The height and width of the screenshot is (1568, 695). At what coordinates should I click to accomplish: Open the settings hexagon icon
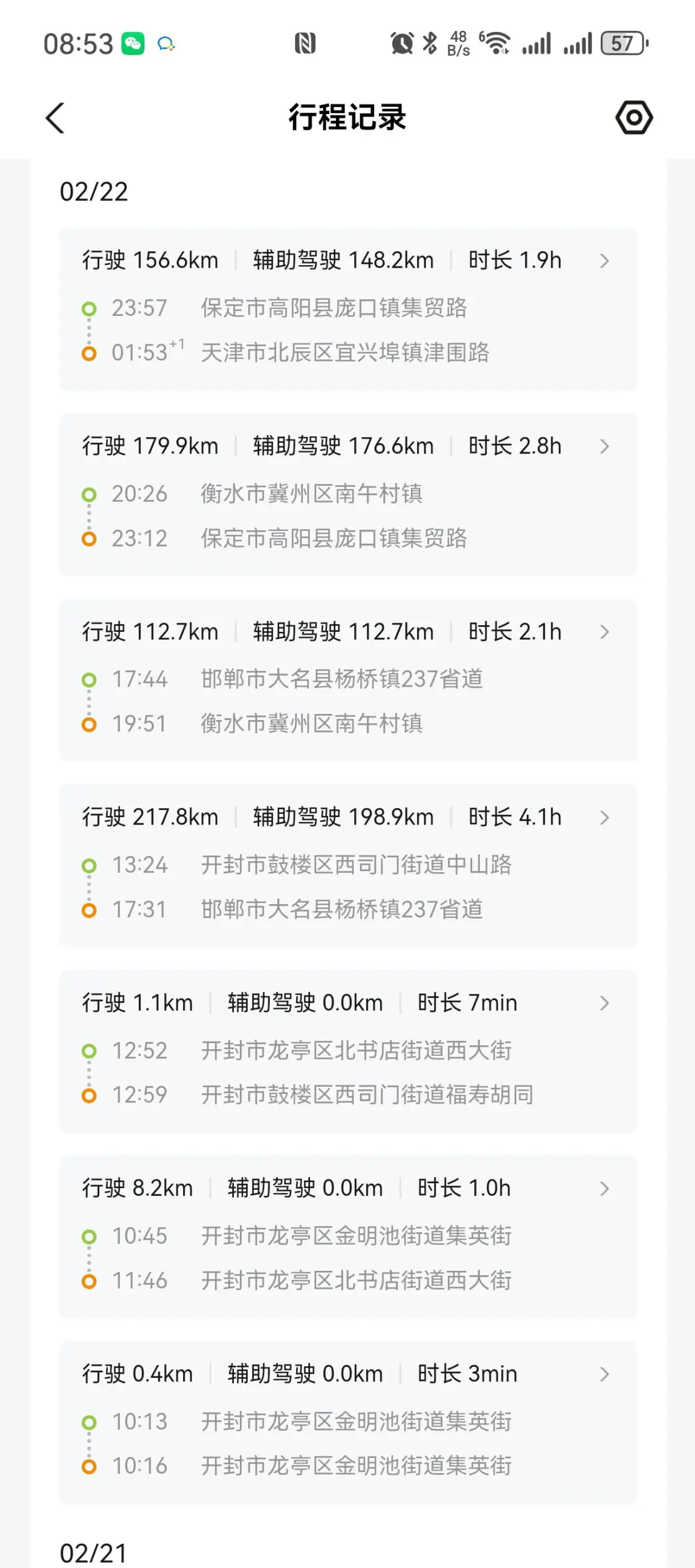(633, 117)
